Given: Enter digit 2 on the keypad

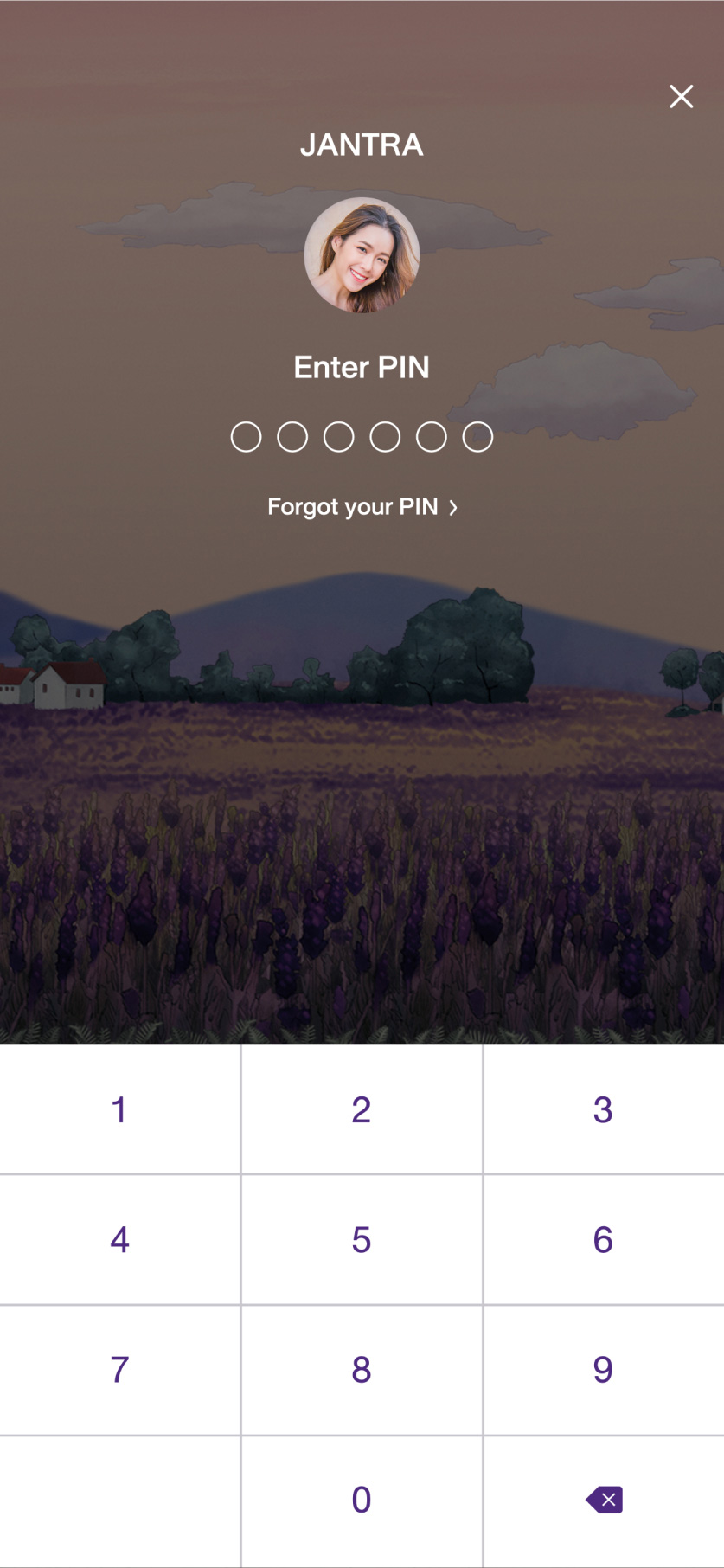Looking at the screenshot, I should (x=362, y=1109).
